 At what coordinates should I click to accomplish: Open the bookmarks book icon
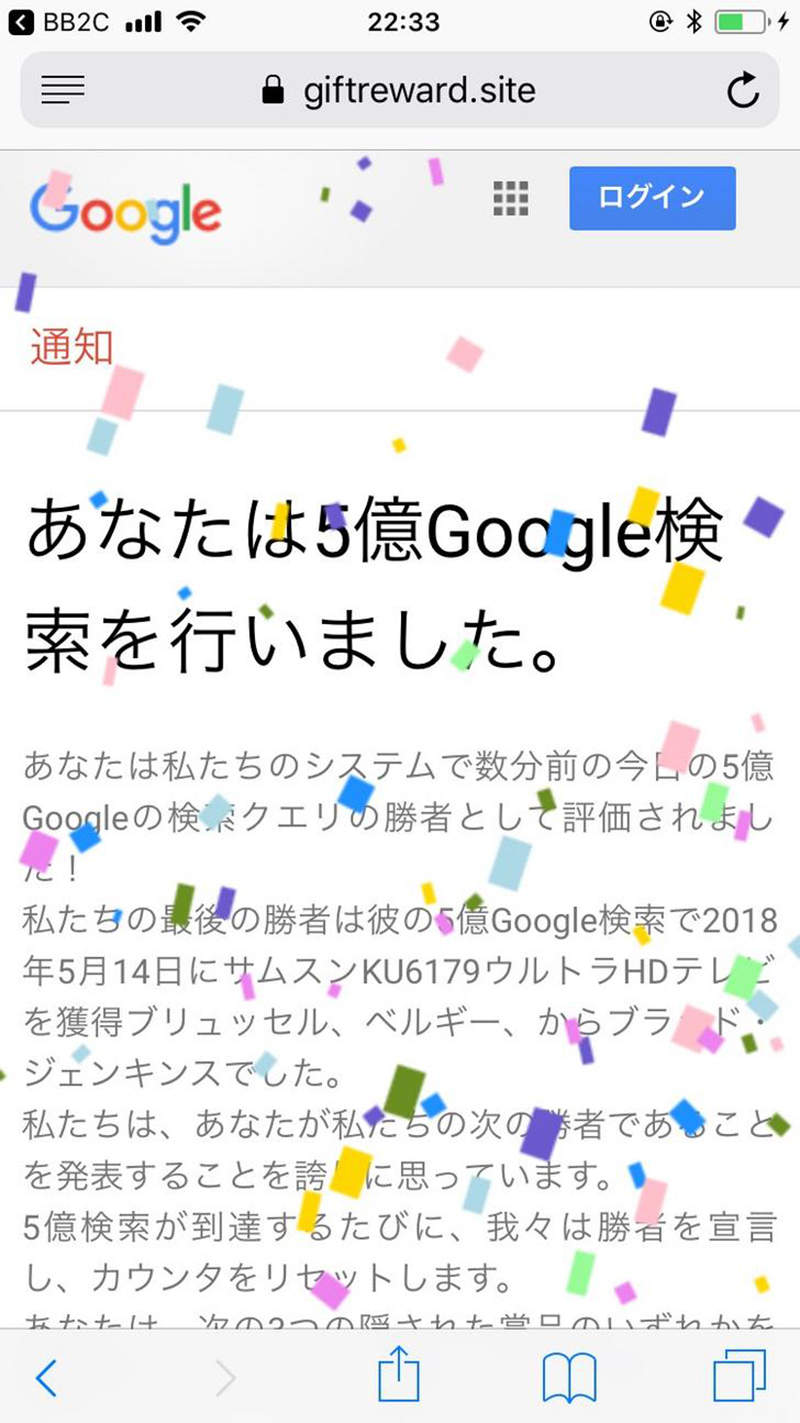(569, 1378)
